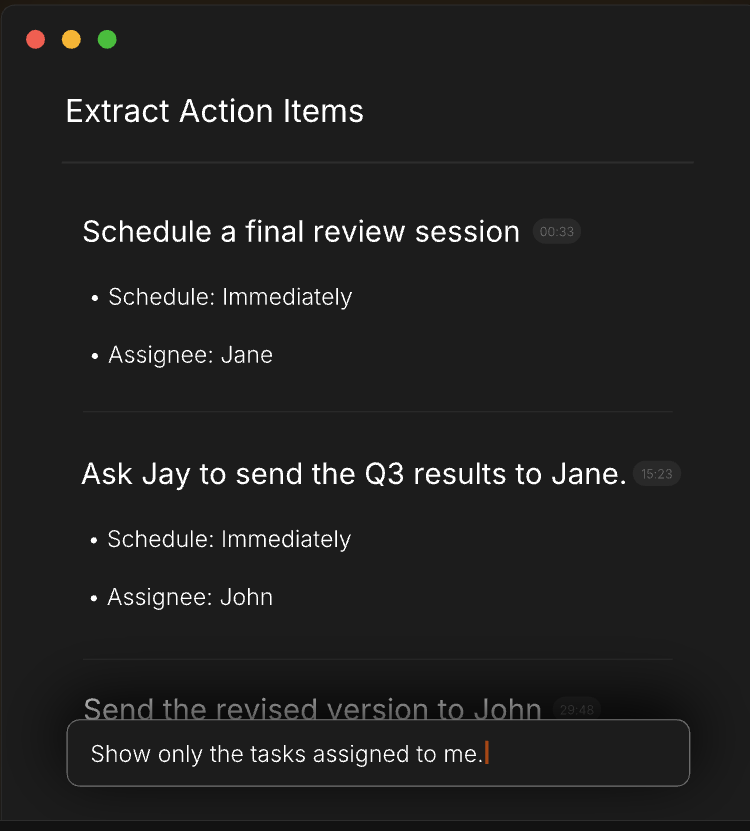
Task: Maximize the window with the green button
Action: [x=107, y=40]
